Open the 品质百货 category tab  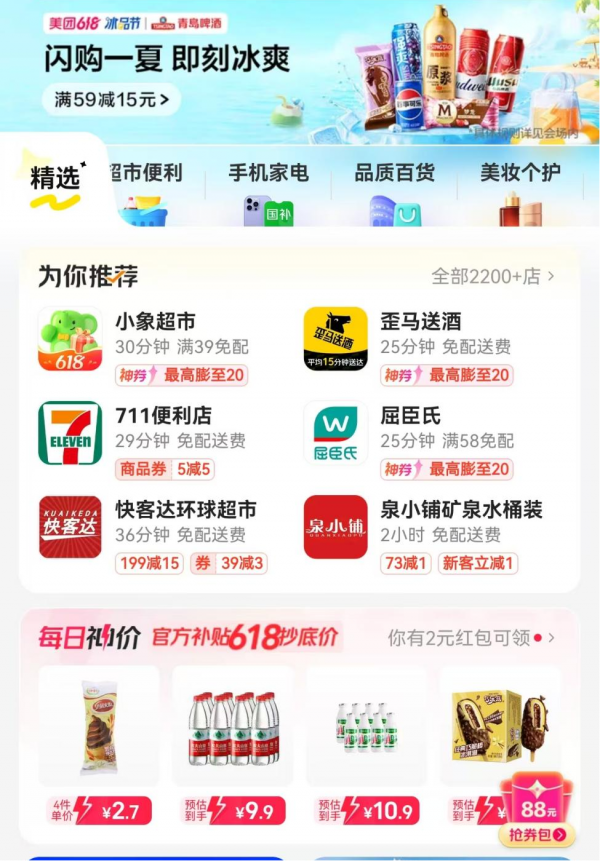click(394, 174)
